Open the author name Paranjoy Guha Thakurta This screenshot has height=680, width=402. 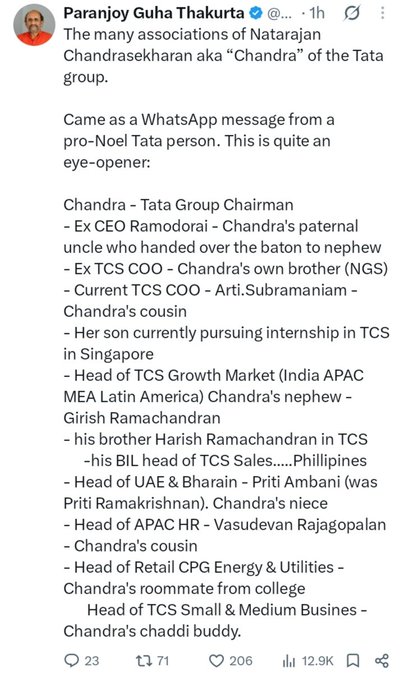(154, 13)
